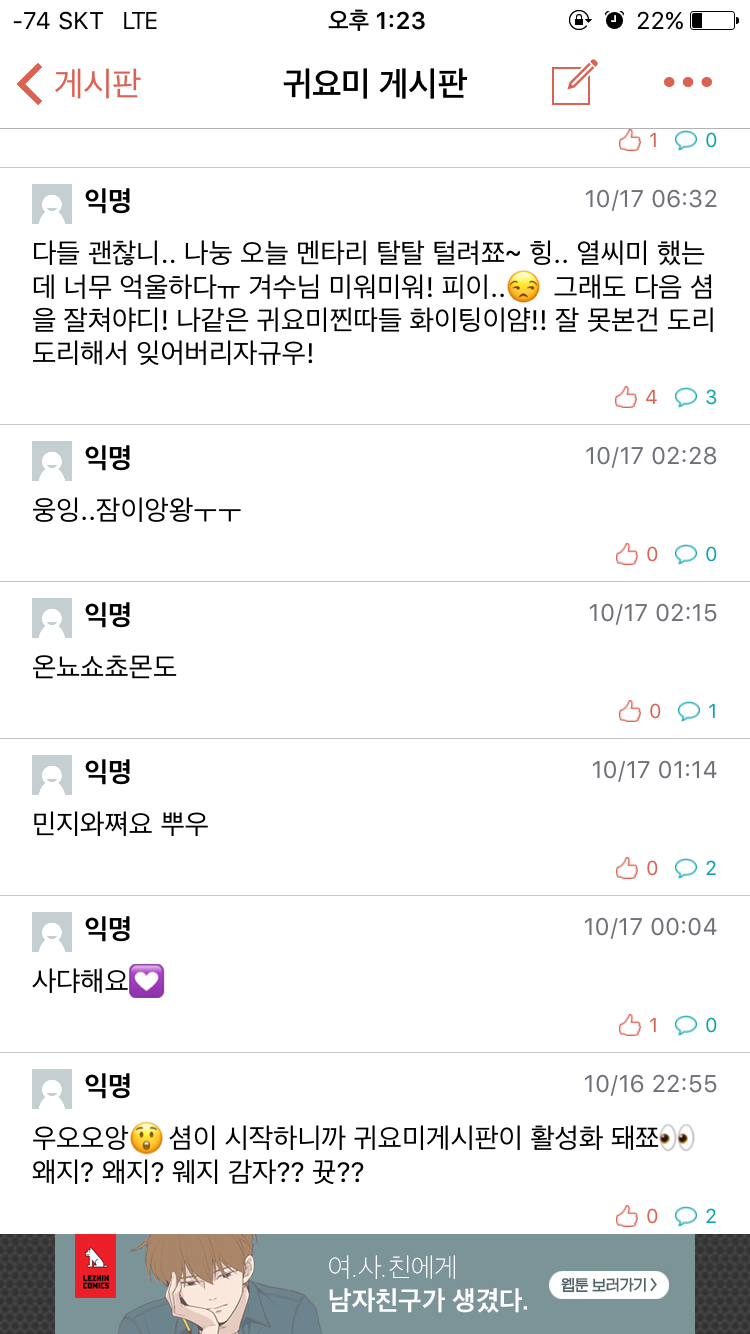Go back to 게시판 list
Screen dimensions: 750x1334
[78, 83]
